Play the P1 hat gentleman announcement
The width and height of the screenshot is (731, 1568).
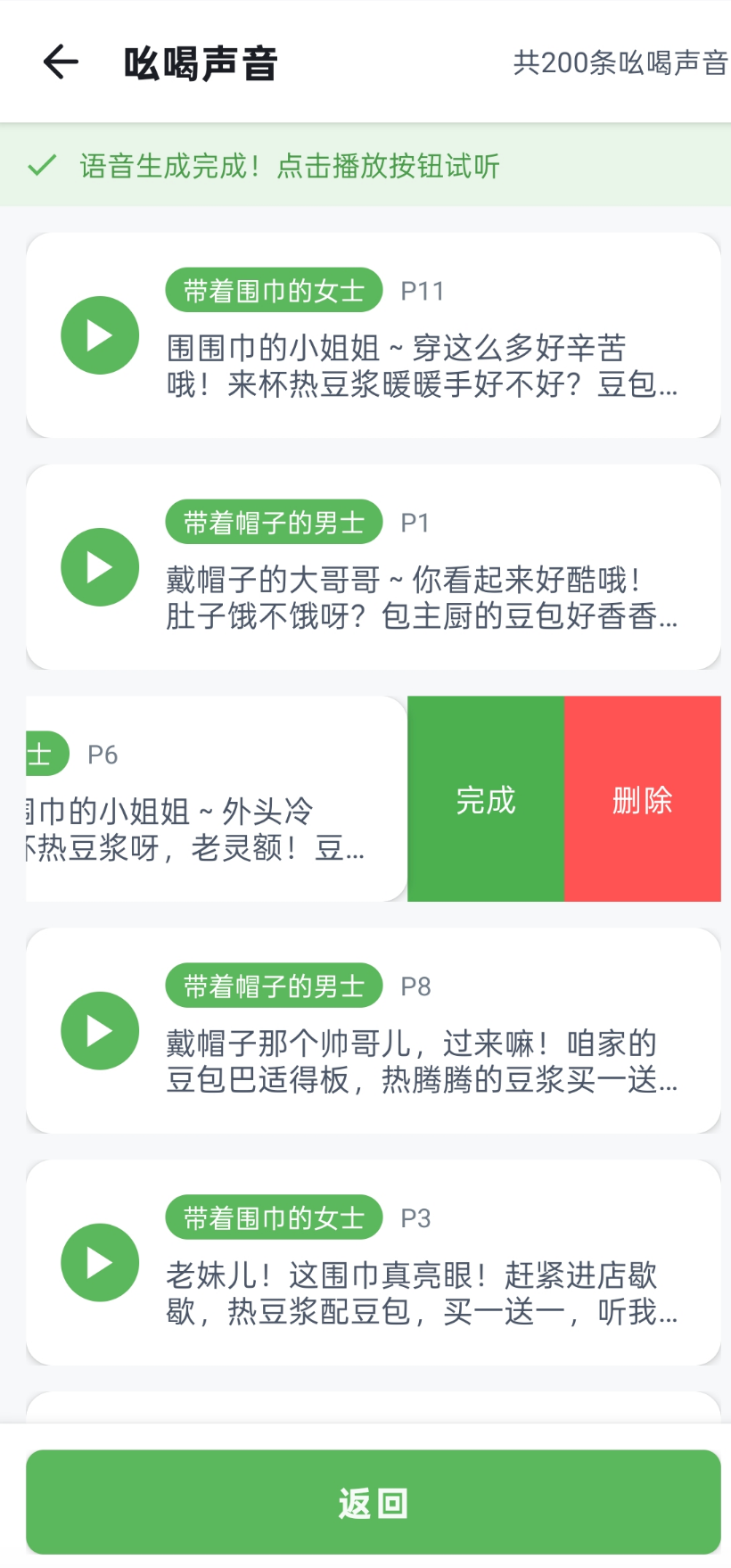(98, 567)
